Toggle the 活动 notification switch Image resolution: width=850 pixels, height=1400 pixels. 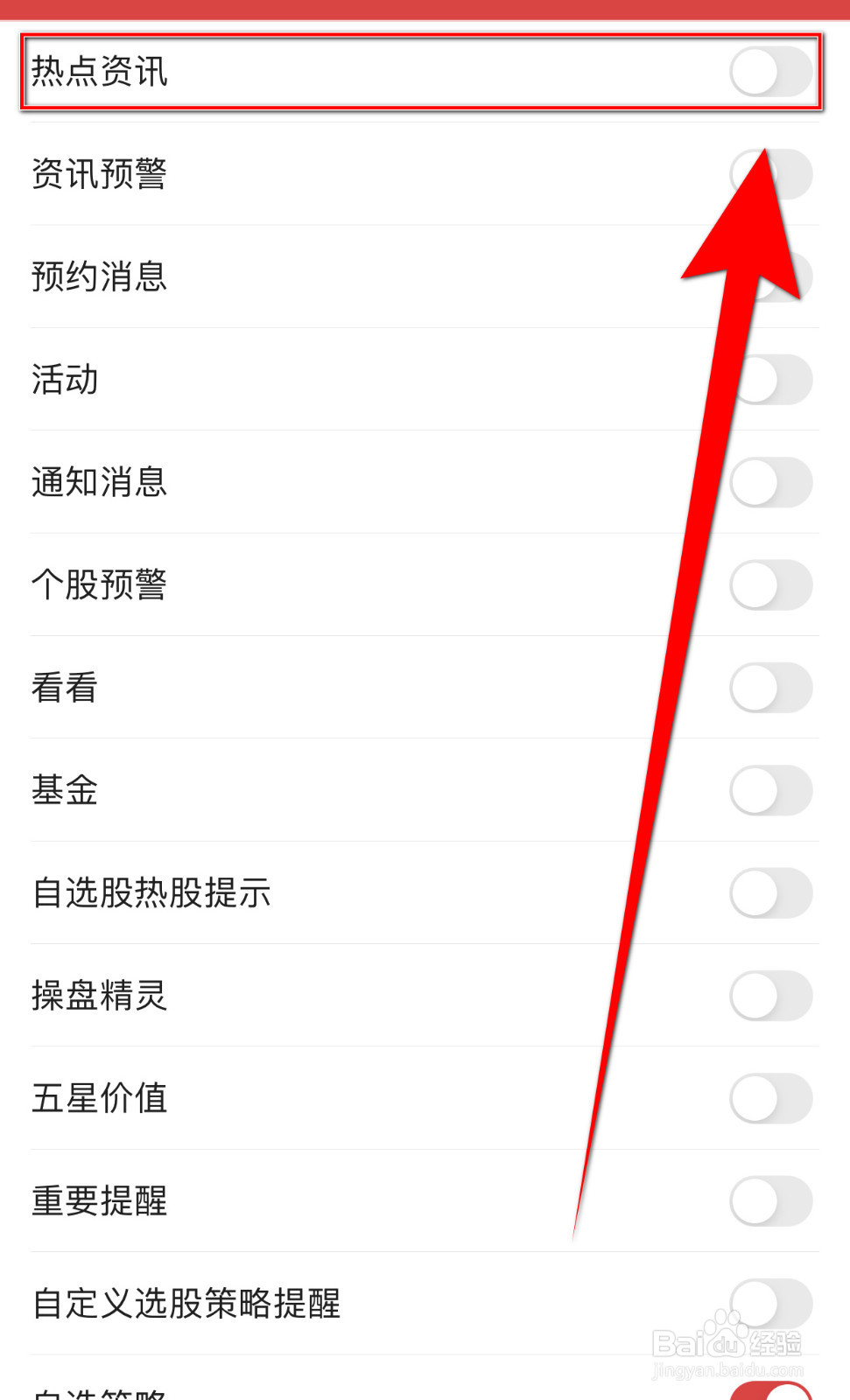tap(771, 380)
